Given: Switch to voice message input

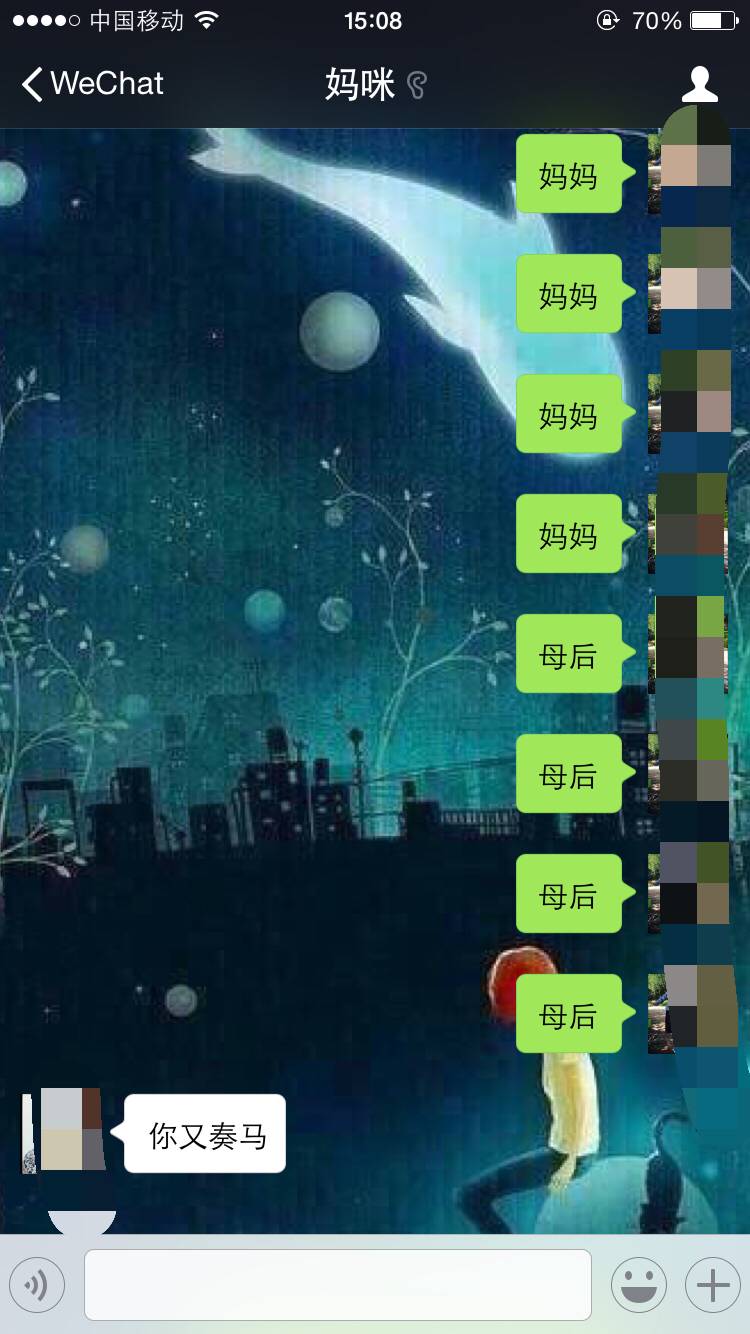Looking at the screenshot, I should coord(37,1284).
